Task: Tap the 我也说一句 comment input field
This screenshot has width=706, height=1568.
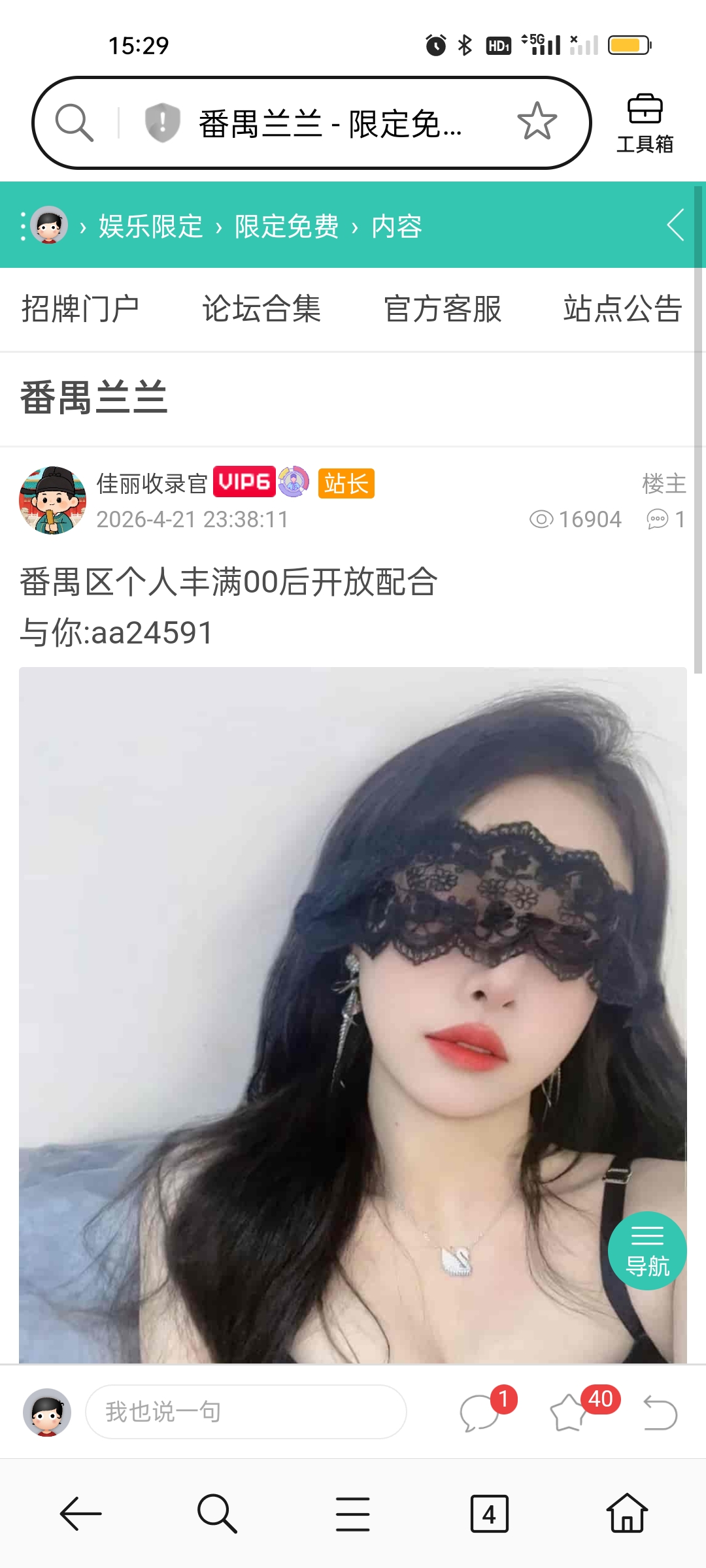Action: [x=246, y=1412]
